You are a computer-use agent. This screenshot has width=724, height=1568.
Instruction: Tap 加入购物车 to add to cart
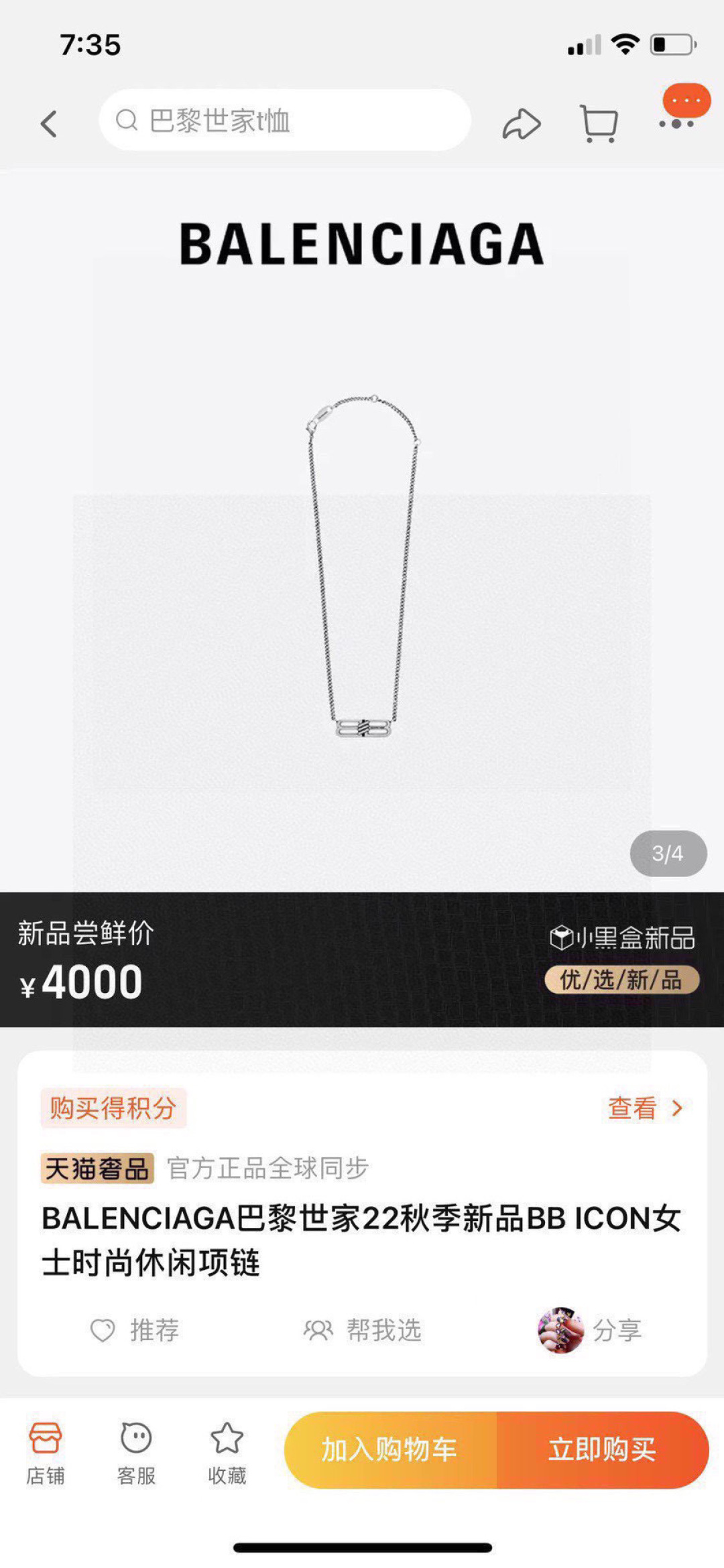[390, 1450]
